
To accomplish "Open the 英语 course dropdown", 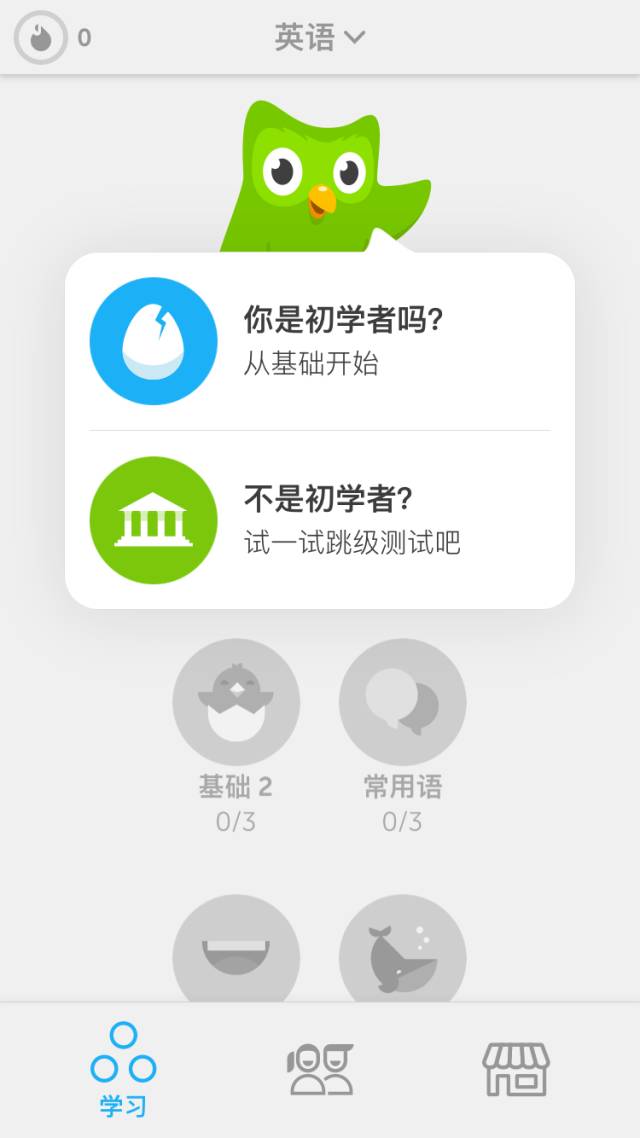I will (320, 38).
